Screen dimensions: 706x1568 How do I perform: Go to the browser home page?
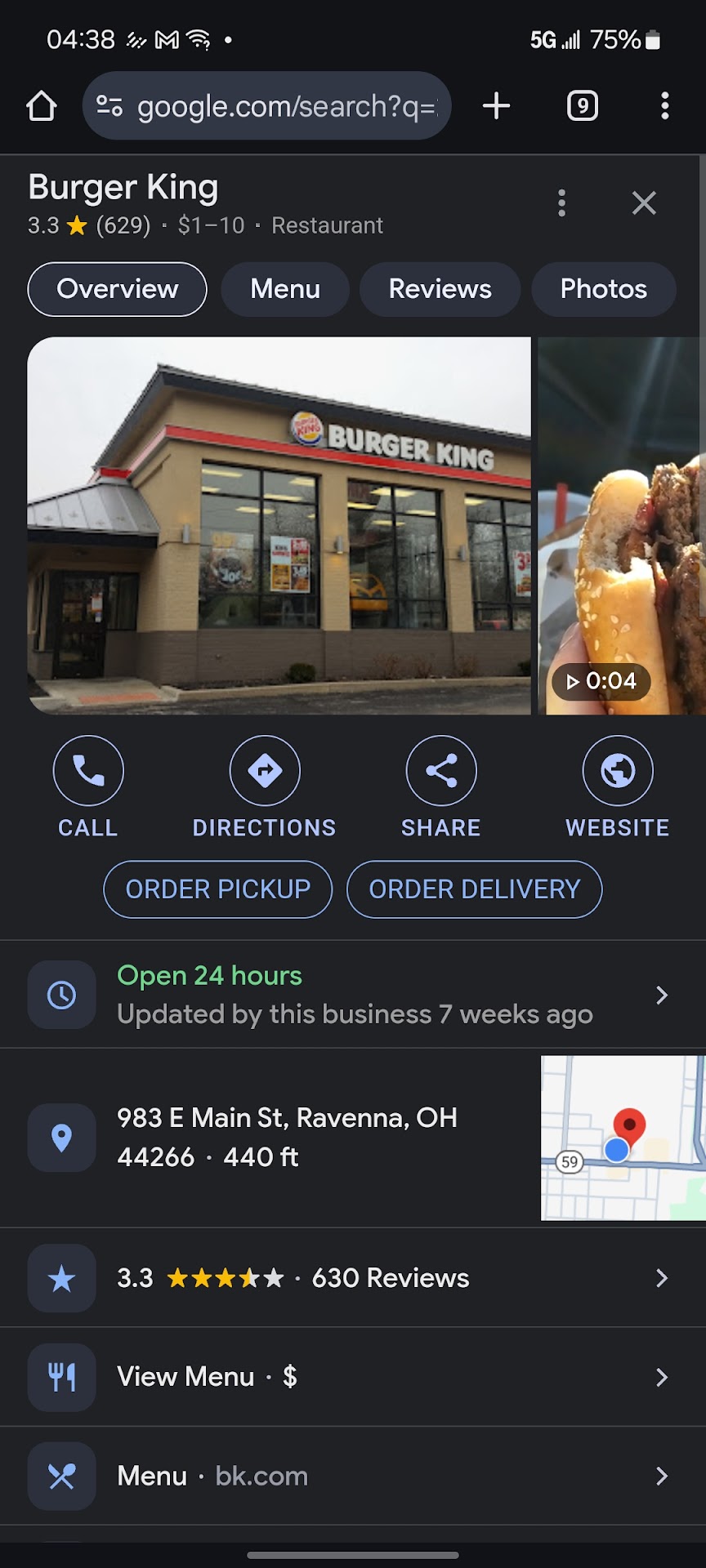[42, 106]
